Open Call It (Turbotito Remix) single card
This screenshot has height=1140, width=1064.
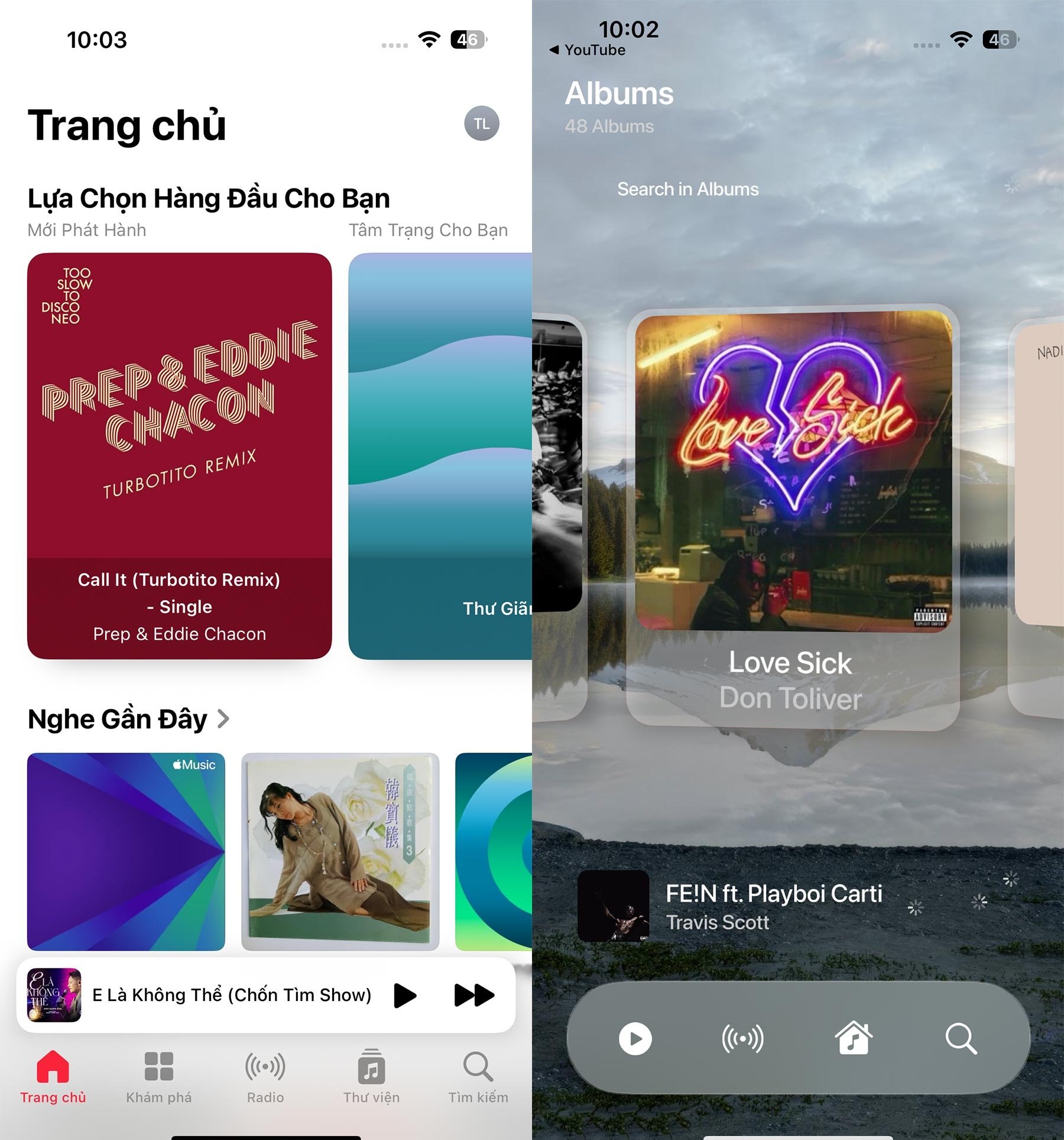click(179, 455)
